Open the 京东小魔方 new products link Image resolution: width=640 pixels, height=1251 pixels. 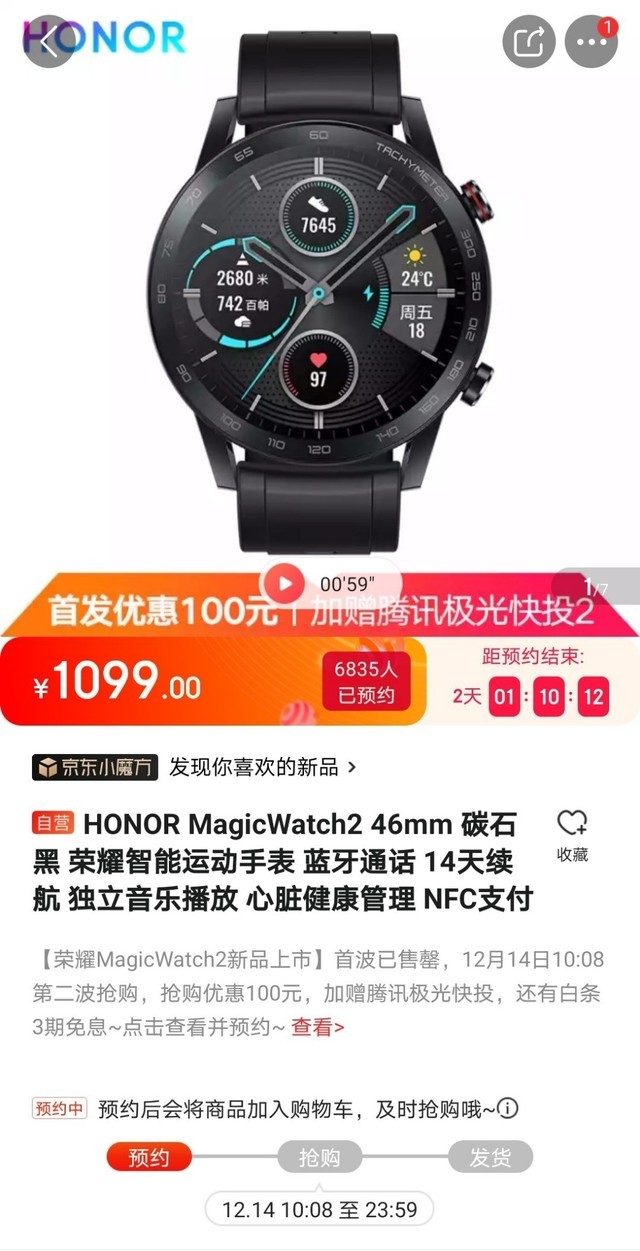click(194, 768)
